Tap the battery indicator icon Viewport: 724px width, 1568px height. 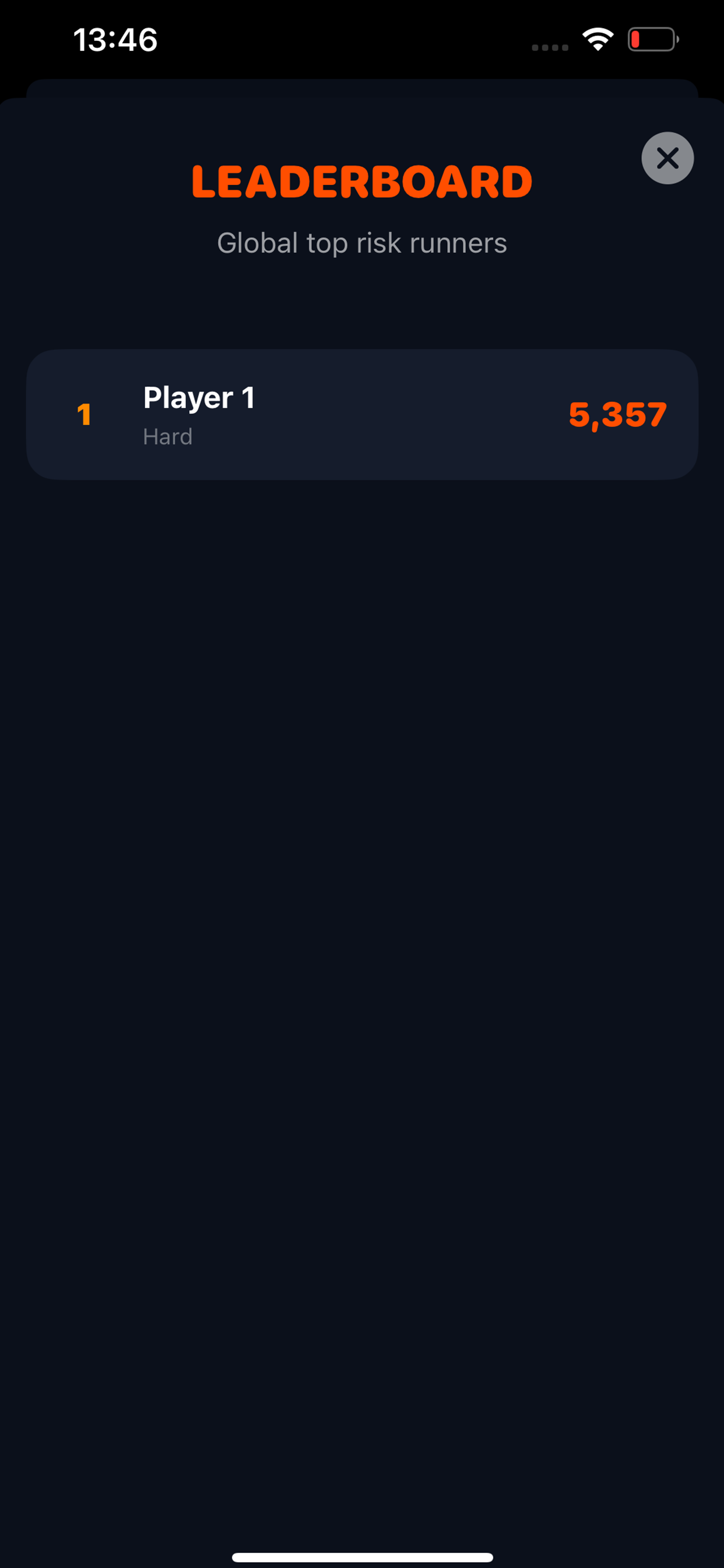653,38
